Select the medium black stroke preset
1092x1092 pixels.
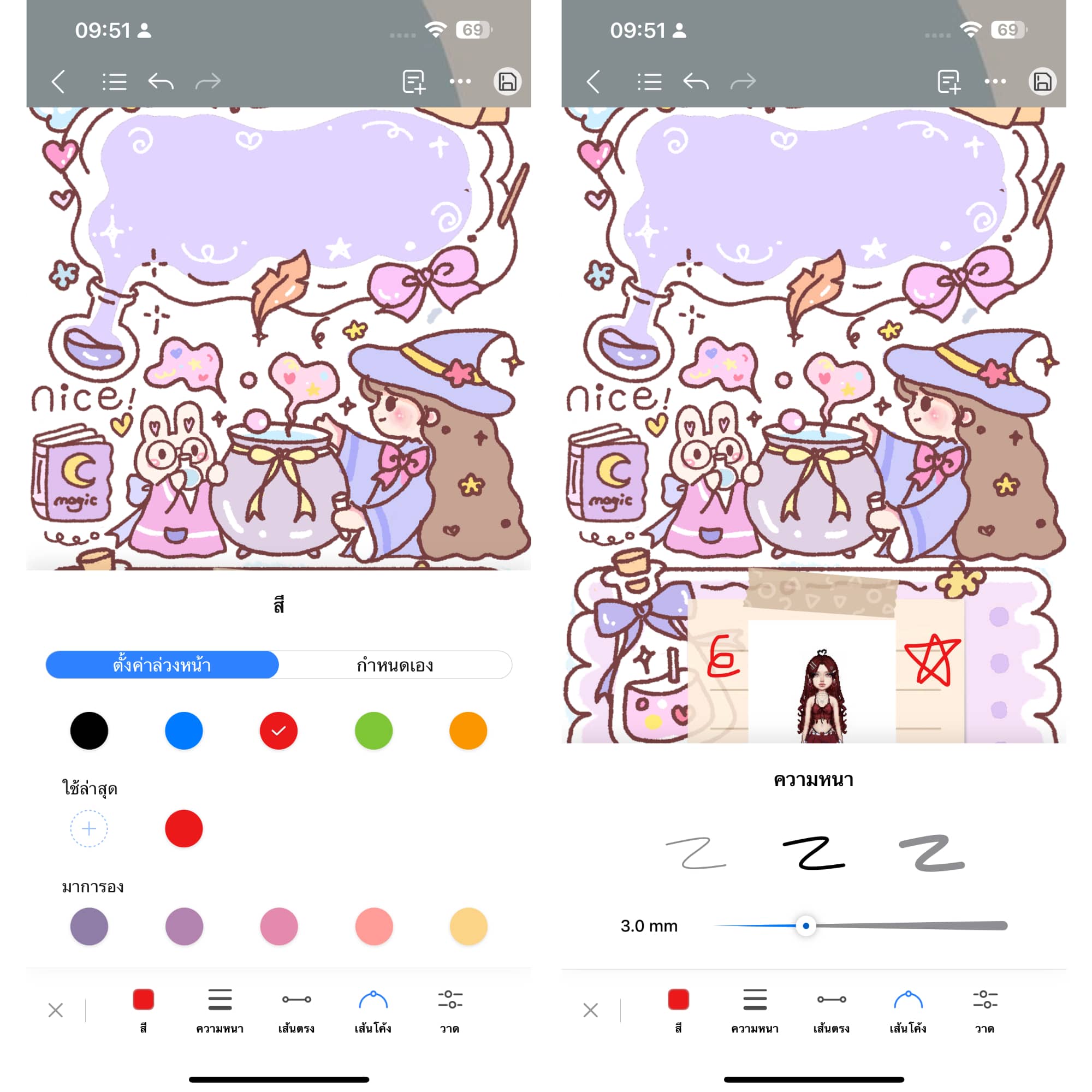click(814, 853)
